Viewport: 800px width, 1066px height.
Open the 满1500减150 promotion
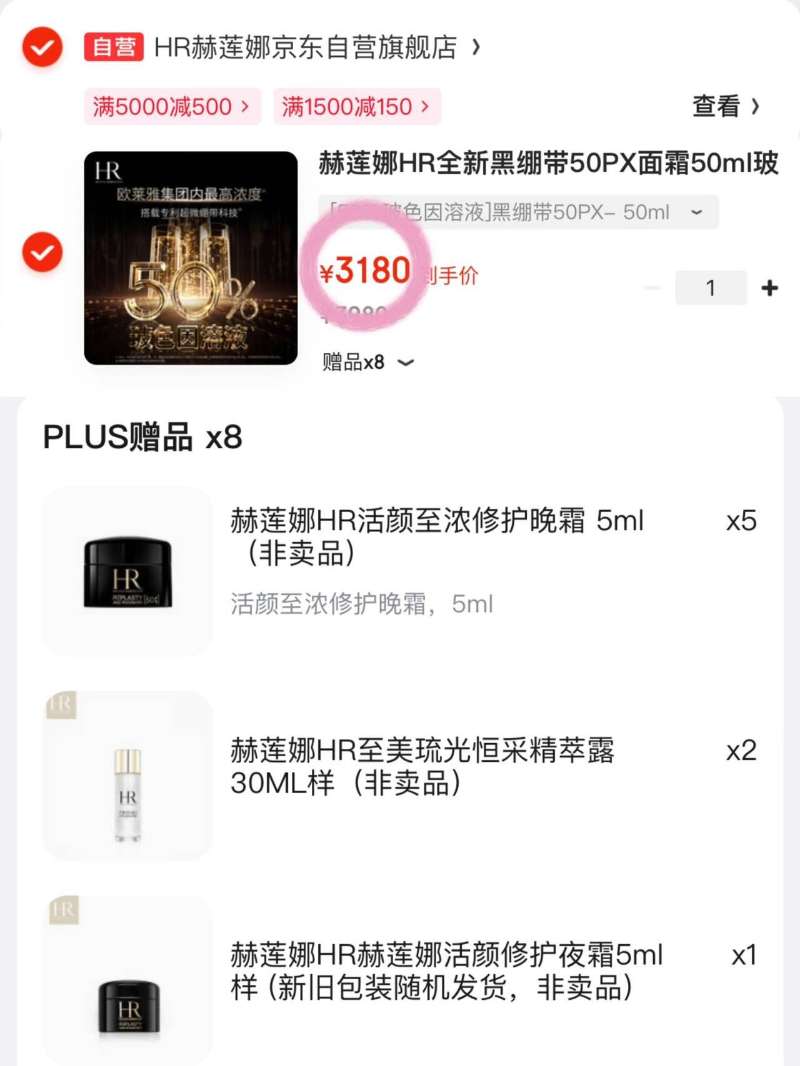point(357,107)
